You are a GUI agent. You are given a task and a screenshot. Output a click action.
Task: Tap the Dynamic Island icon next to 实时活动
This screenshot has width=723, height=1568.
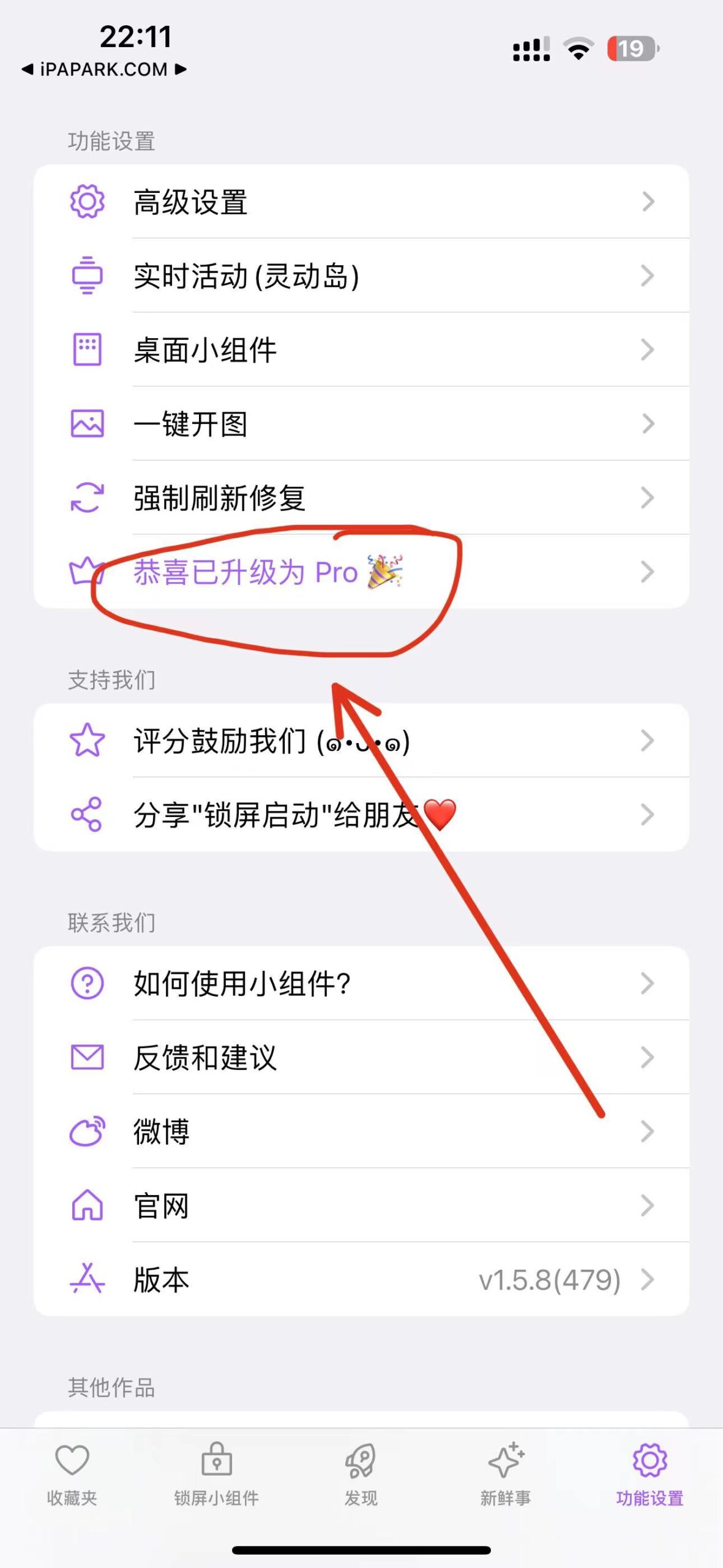coord(86,276)
